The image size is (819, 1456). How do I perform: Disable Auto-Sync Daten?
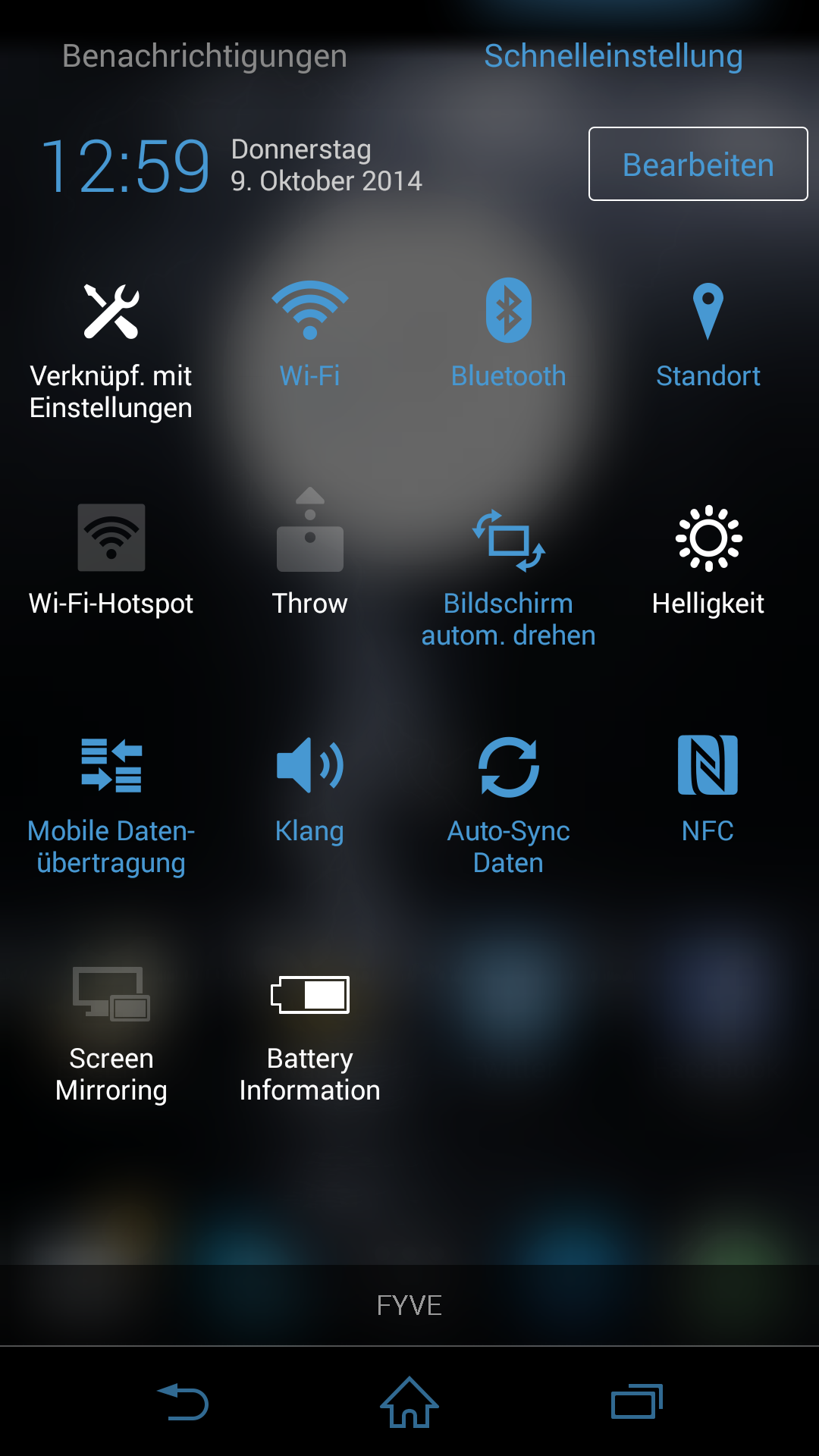pyautogui.click(x=509, y=805)
